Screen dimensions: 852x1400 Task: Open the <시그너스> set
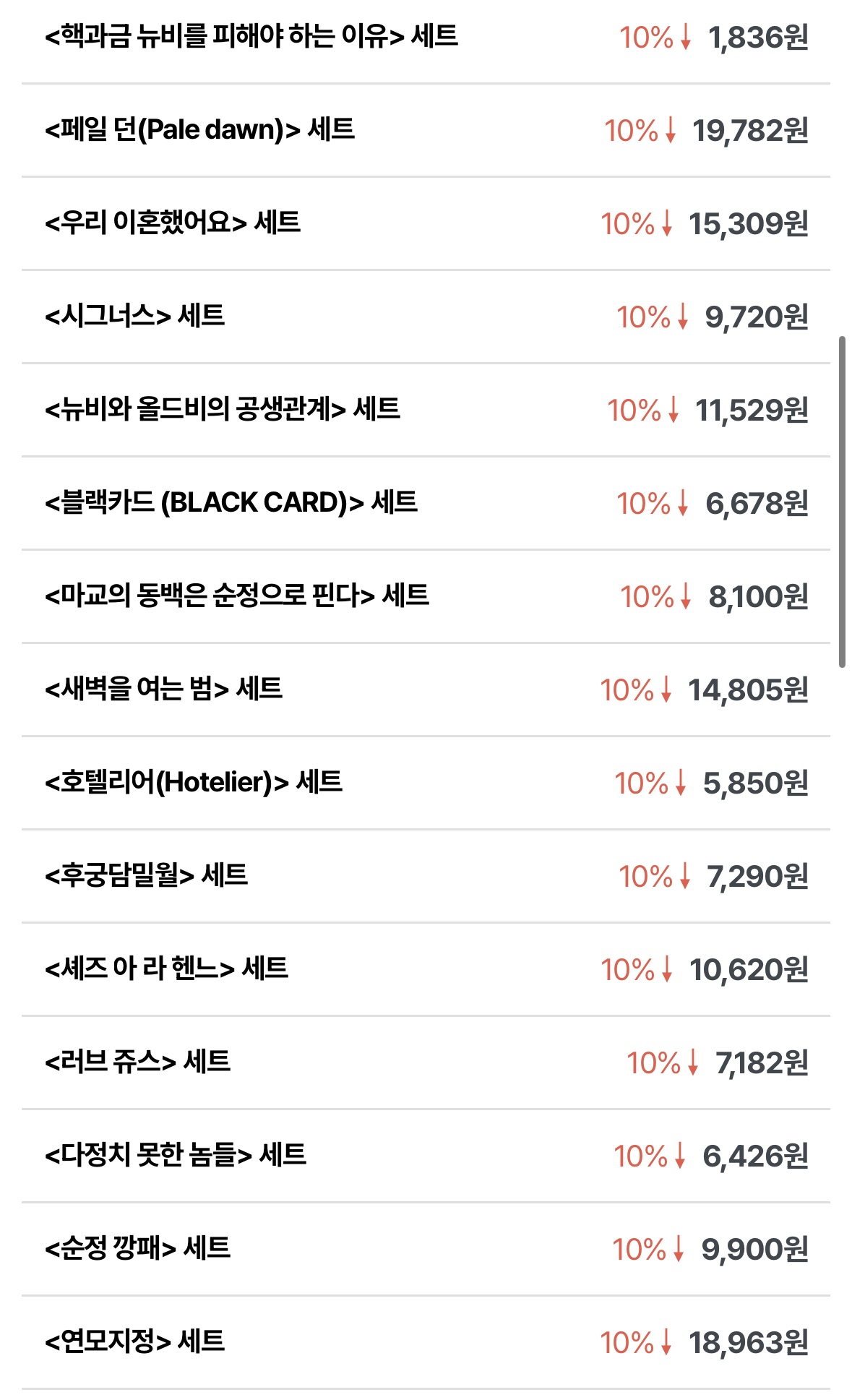tap(134, 316)
